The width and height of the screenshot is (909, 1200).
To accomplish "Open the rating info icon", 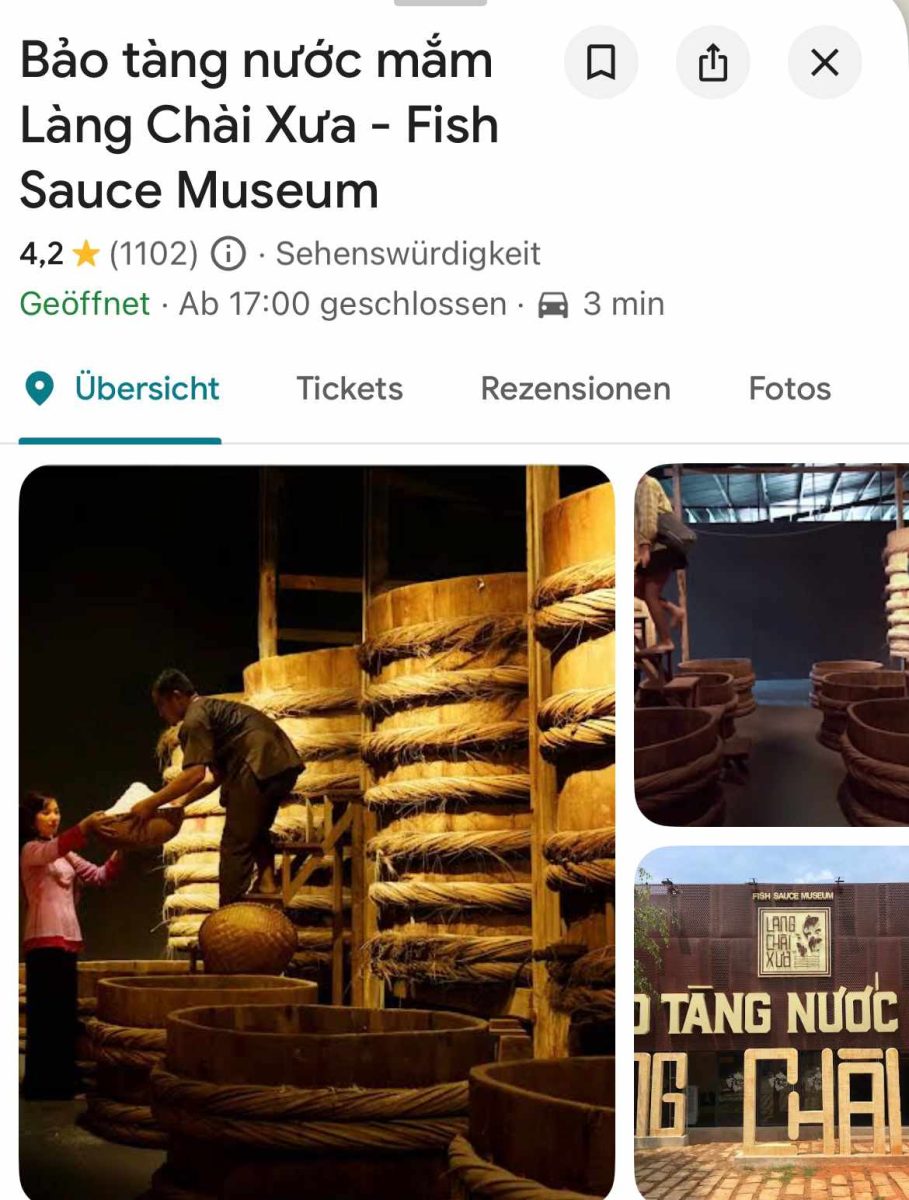I will tap(228, 254).
